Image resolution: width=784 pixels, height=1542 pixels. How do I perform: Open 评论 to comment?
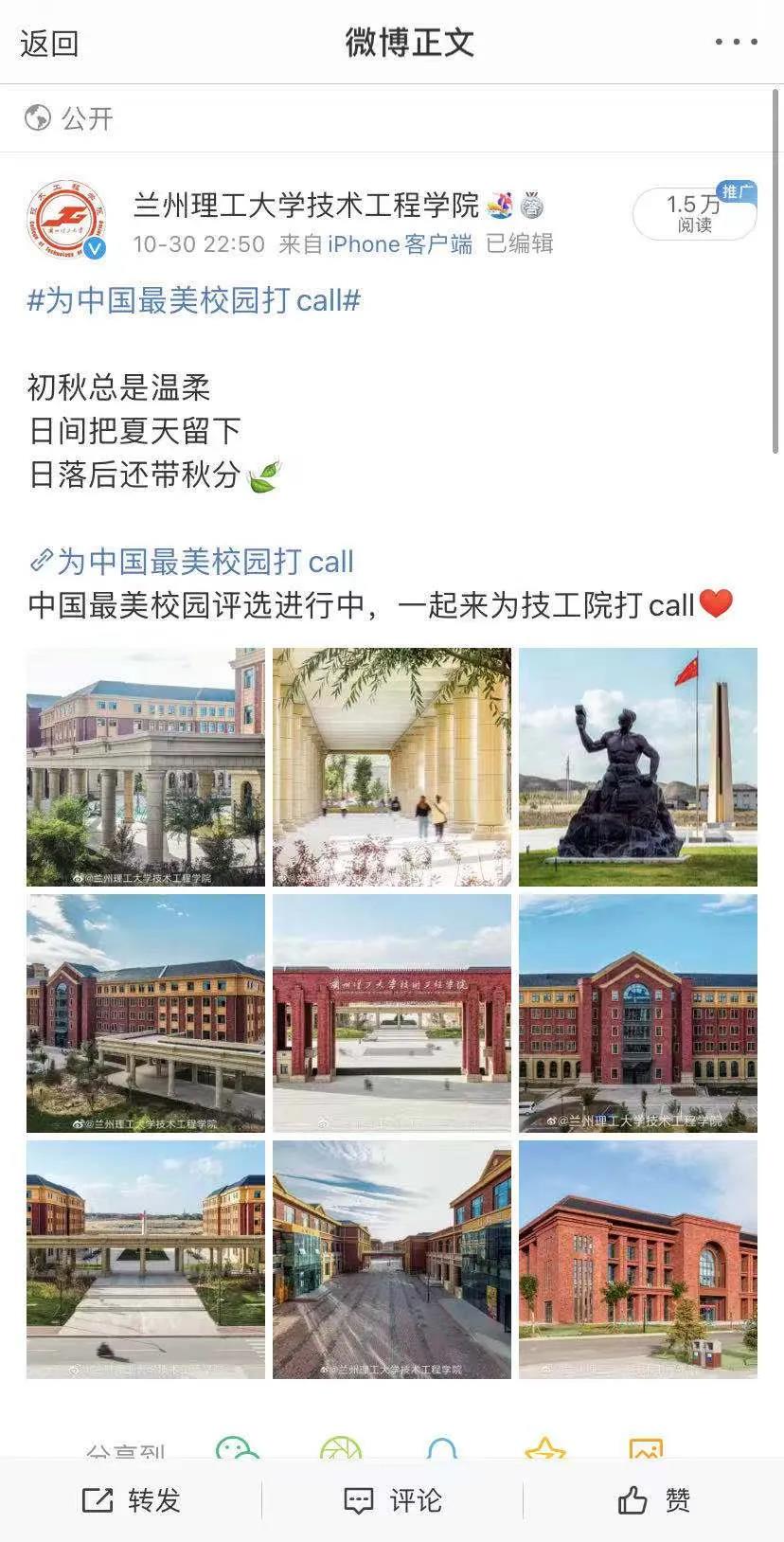[392, 1500]
